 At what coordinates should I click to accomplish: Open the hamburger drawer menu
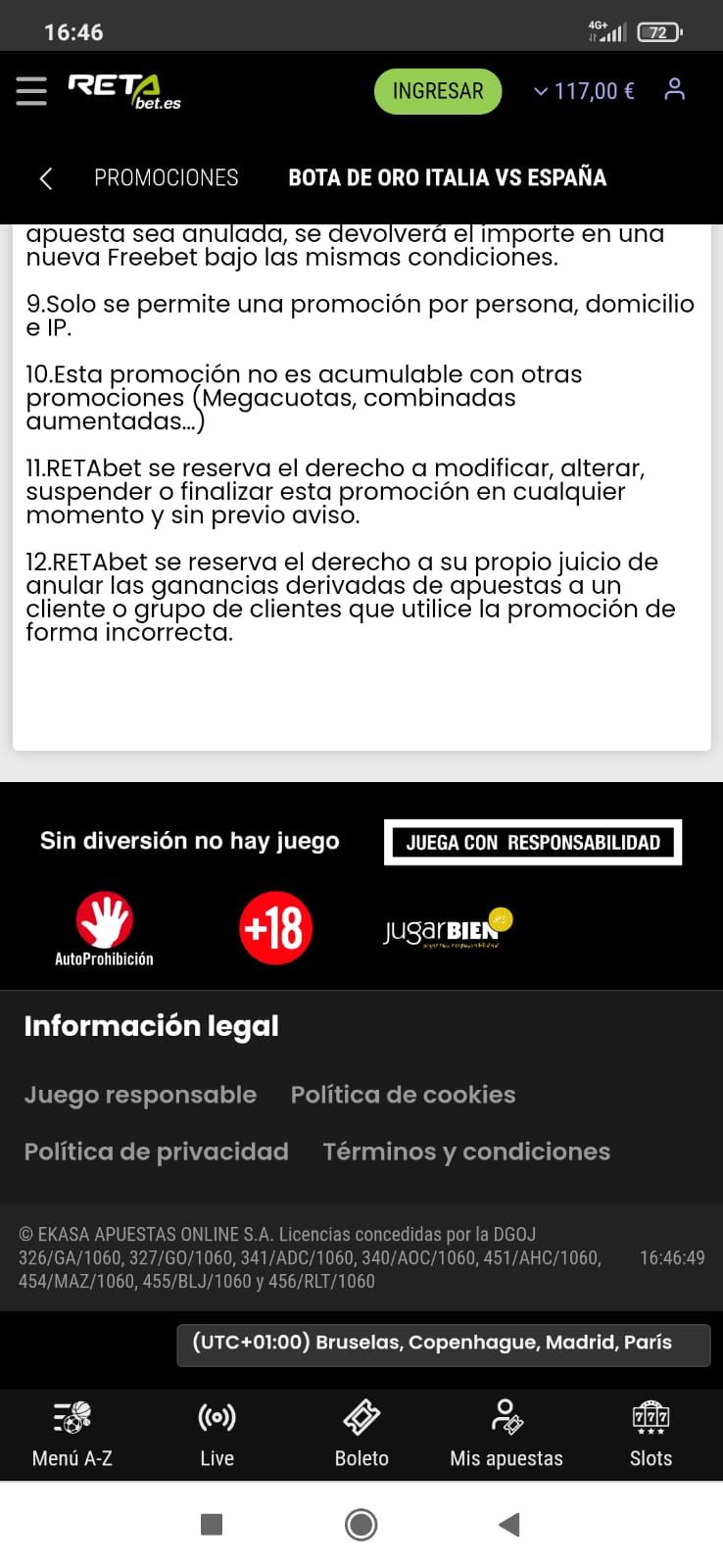click(31, 91)
